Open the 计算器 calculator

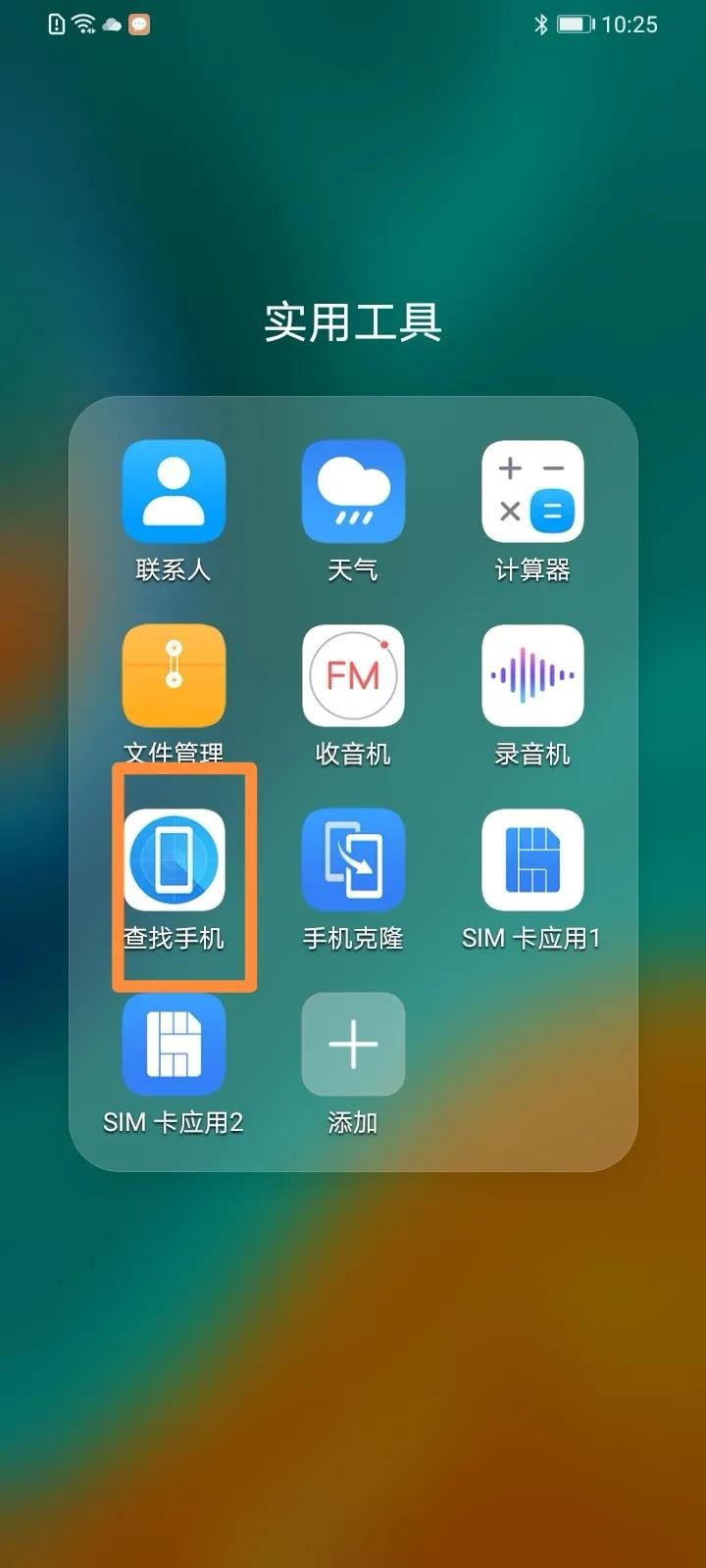tap(532, 492)
